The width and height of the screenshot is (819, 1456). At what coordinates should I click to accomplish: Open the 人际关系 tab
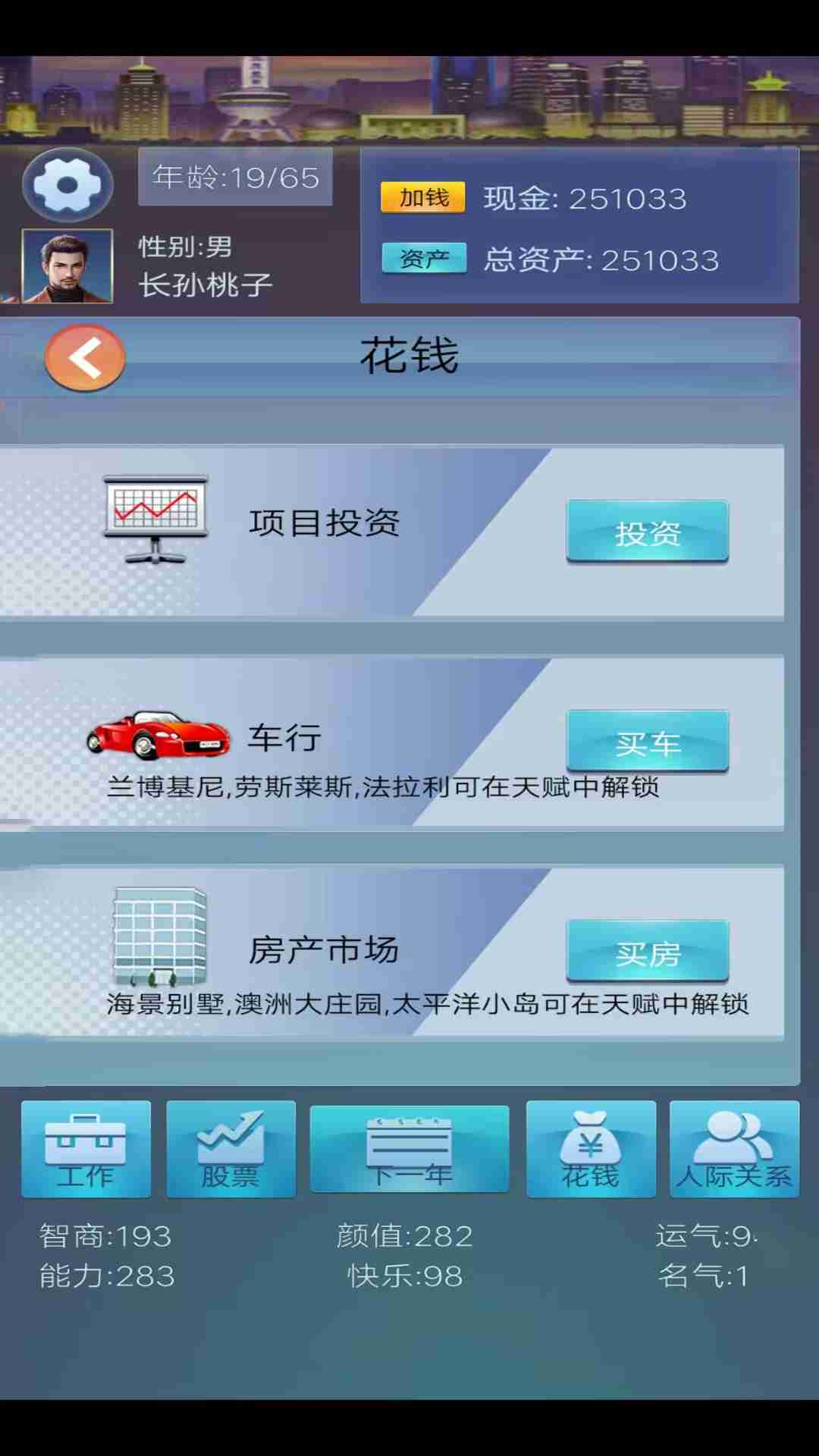(734, 1149)
